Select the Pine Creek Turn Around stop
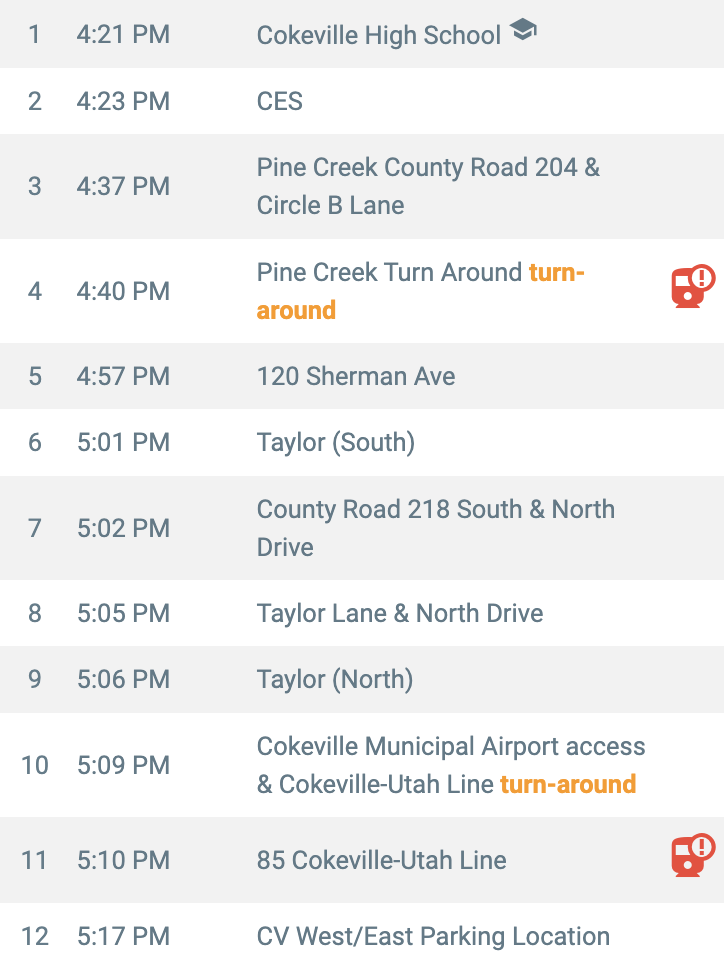The width and height of the screenshot is (724, 972). 362,291
